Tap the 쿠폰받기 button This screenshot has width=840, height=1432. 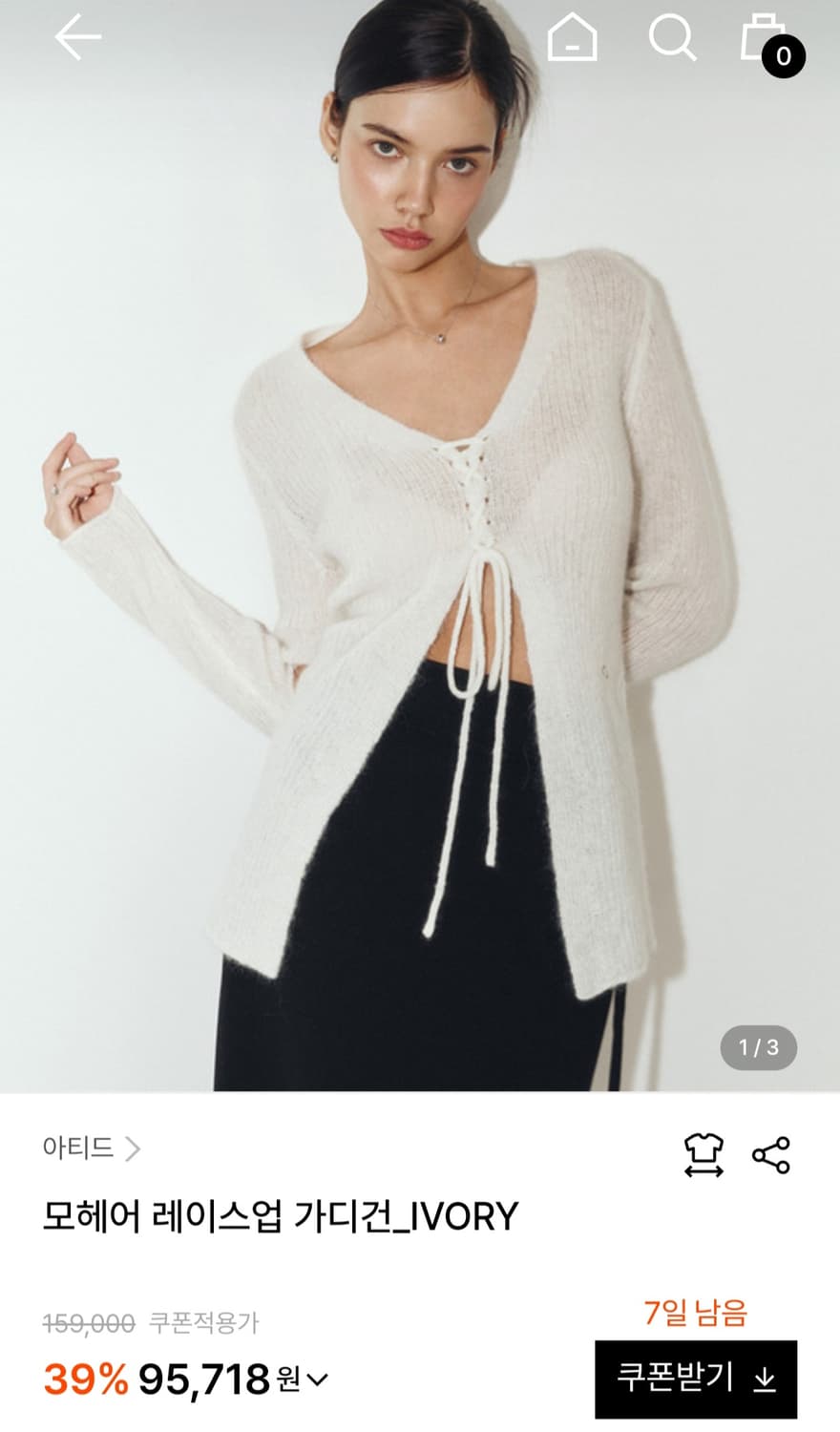[x=696, y=1379]
